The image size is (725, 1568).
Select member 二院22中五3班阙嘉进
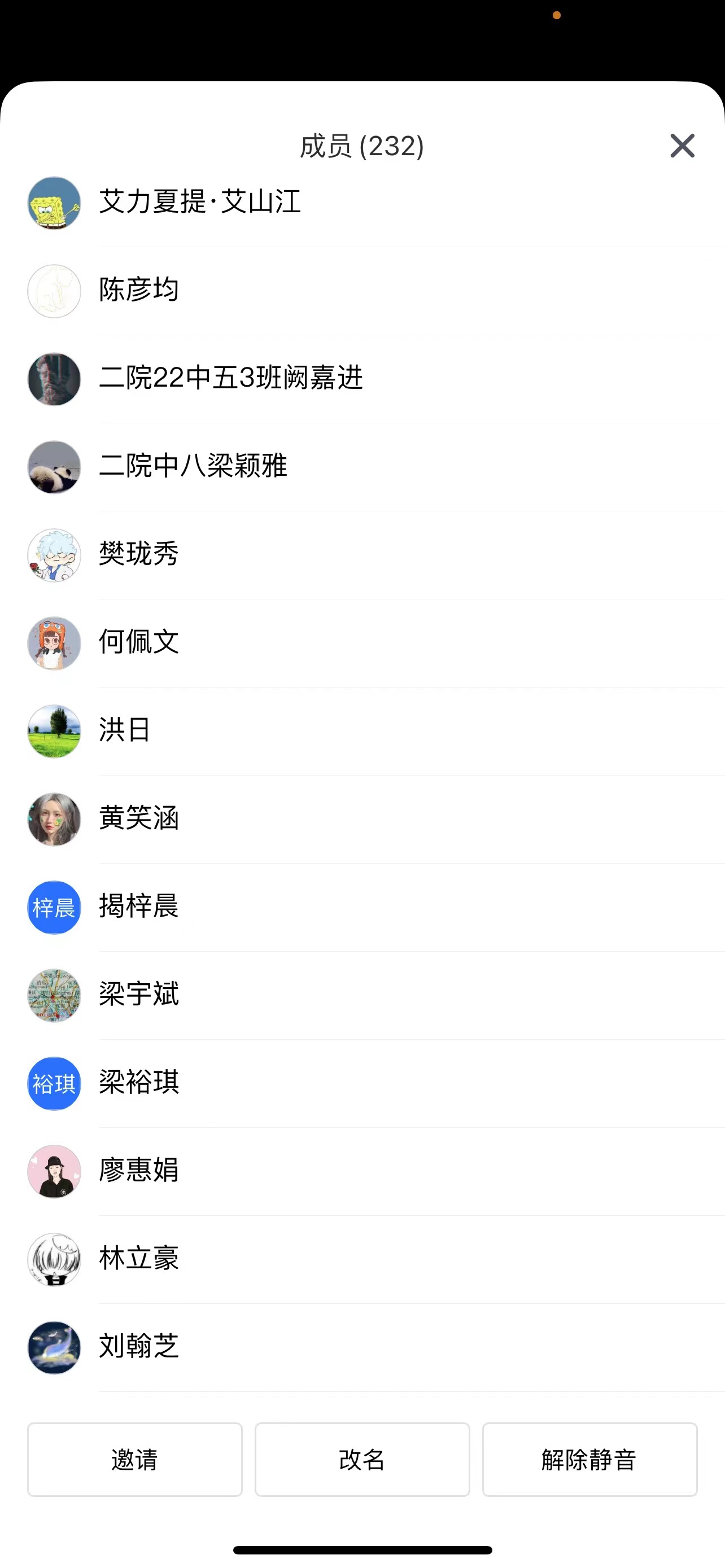pyautogui.click(x=231, y=379)
